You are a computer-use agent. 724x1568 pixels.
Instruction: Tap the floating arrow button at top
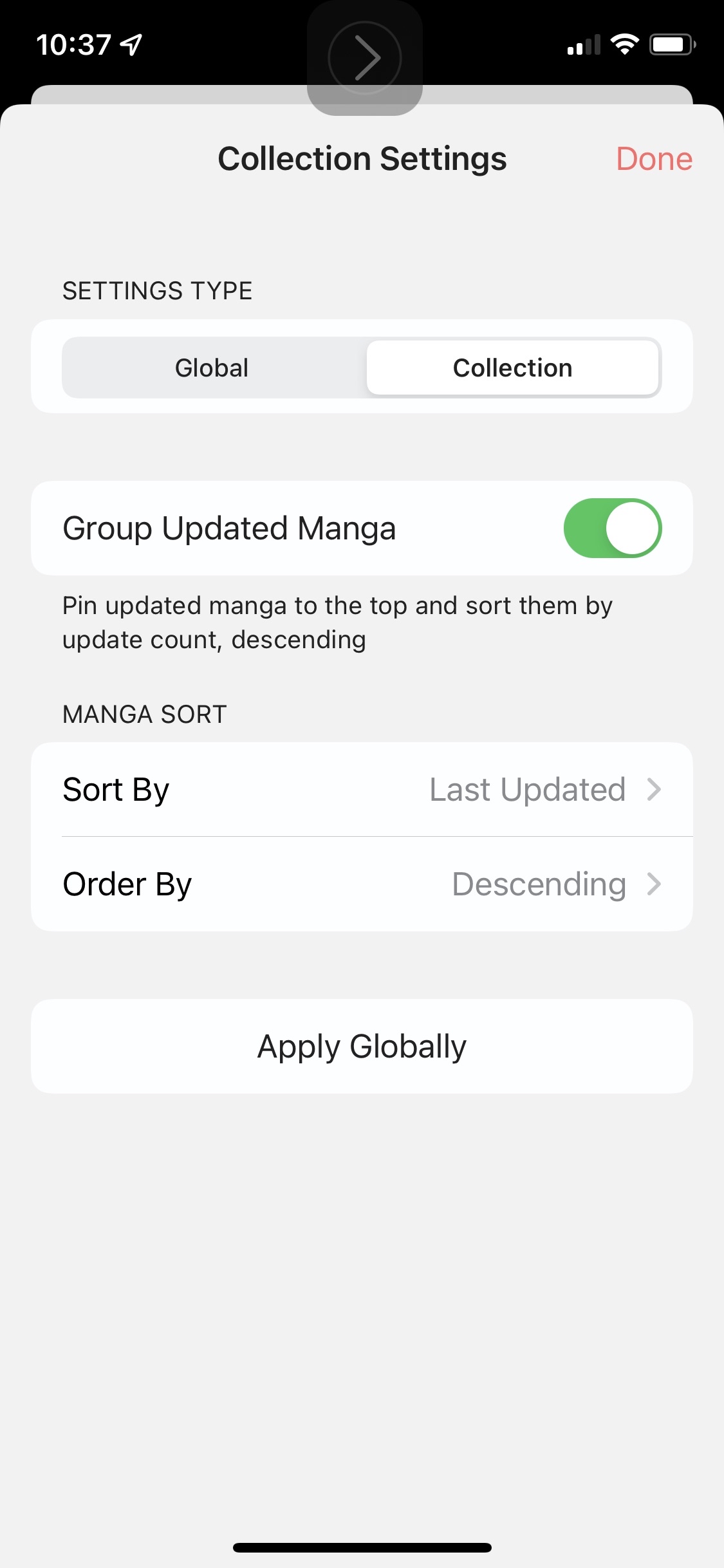[x=365, y=58]
